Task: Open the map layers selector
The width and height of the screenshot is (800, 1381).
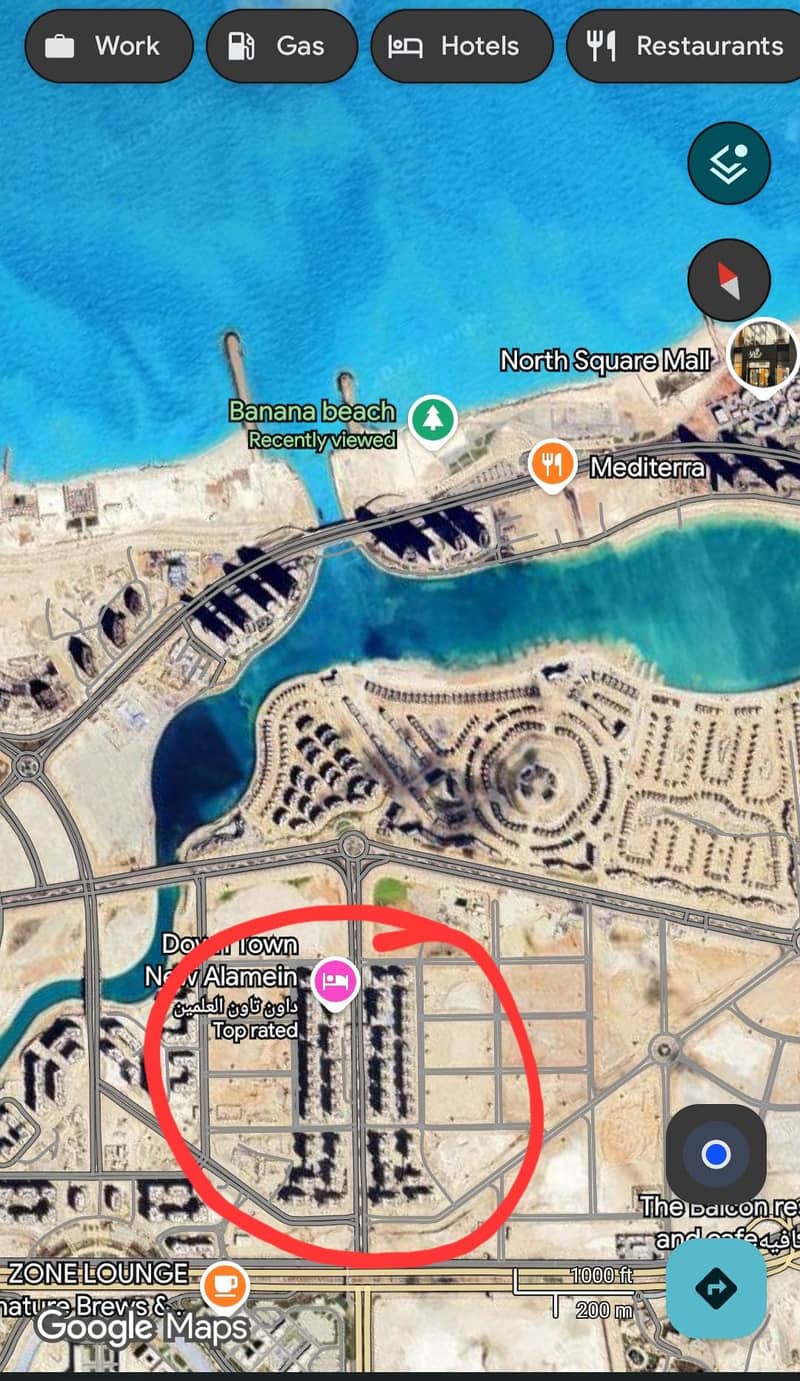Action: click(729, 163)
